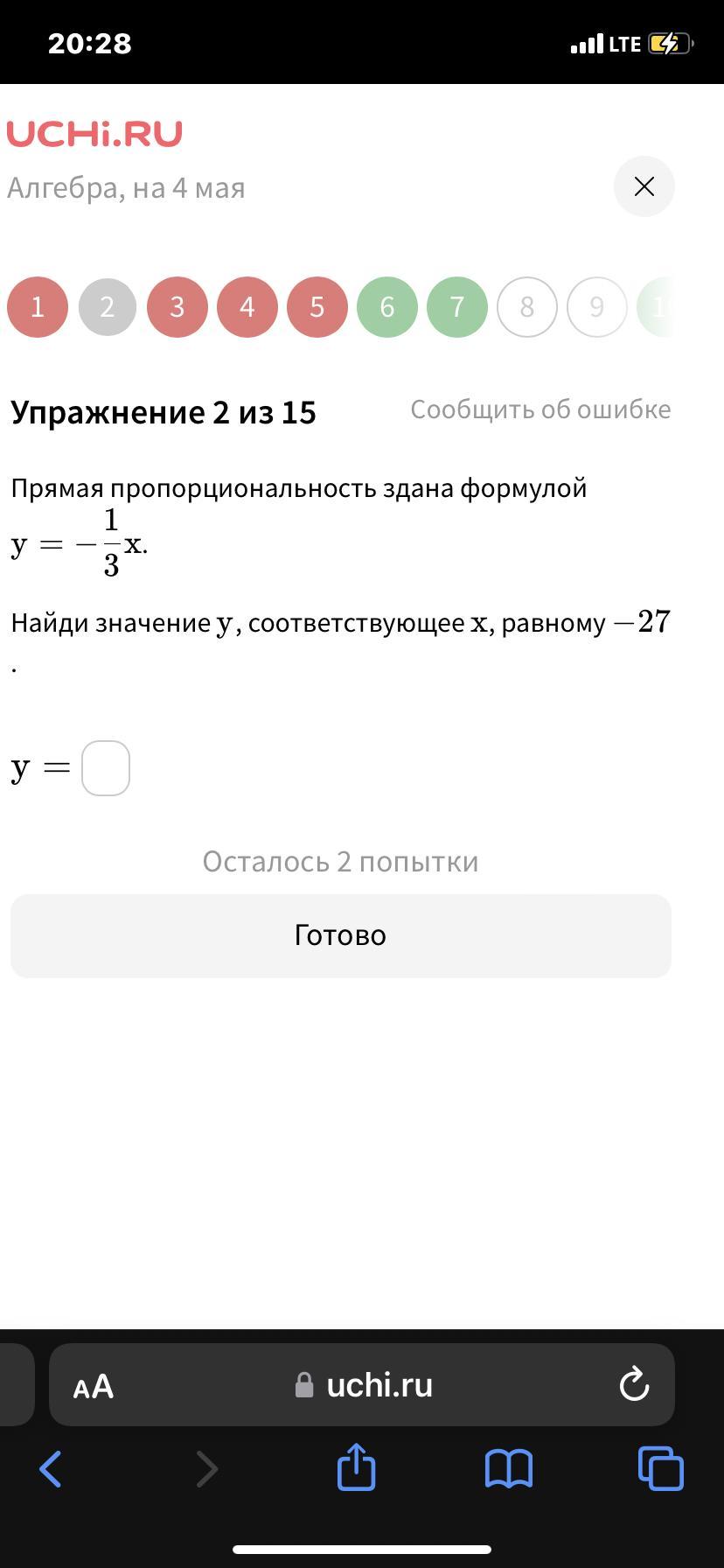Open Safari bookmarks
The width and height of the screenshot is (724, 1568).
(508, 1468)
